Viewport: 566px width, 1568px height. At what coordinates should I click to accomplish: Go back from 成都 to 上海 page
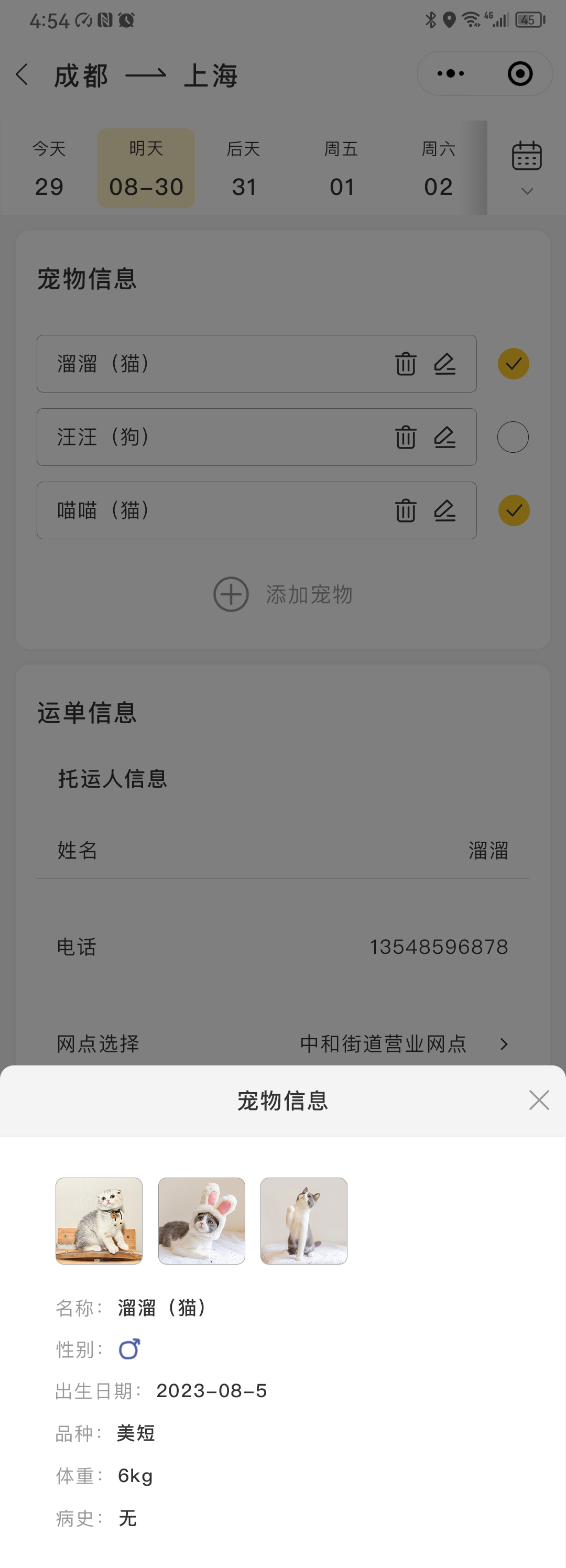click(23, 75)
